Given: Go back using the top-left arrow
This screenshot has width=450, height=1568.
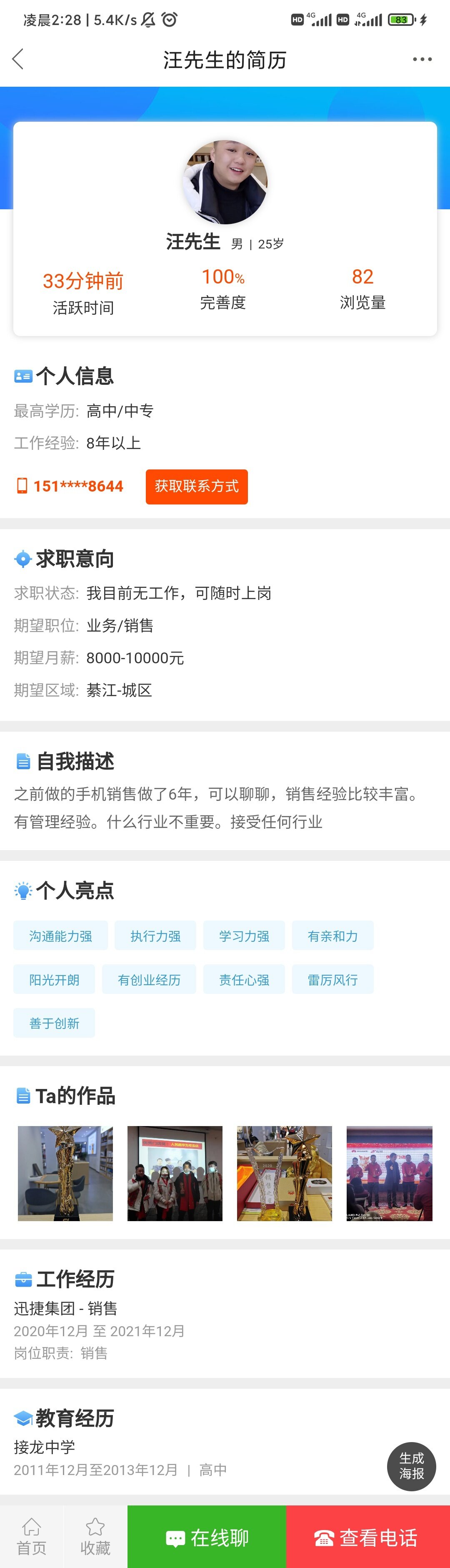Looking at the screenshot, I should pyautogui.click(x=18, y=59).
